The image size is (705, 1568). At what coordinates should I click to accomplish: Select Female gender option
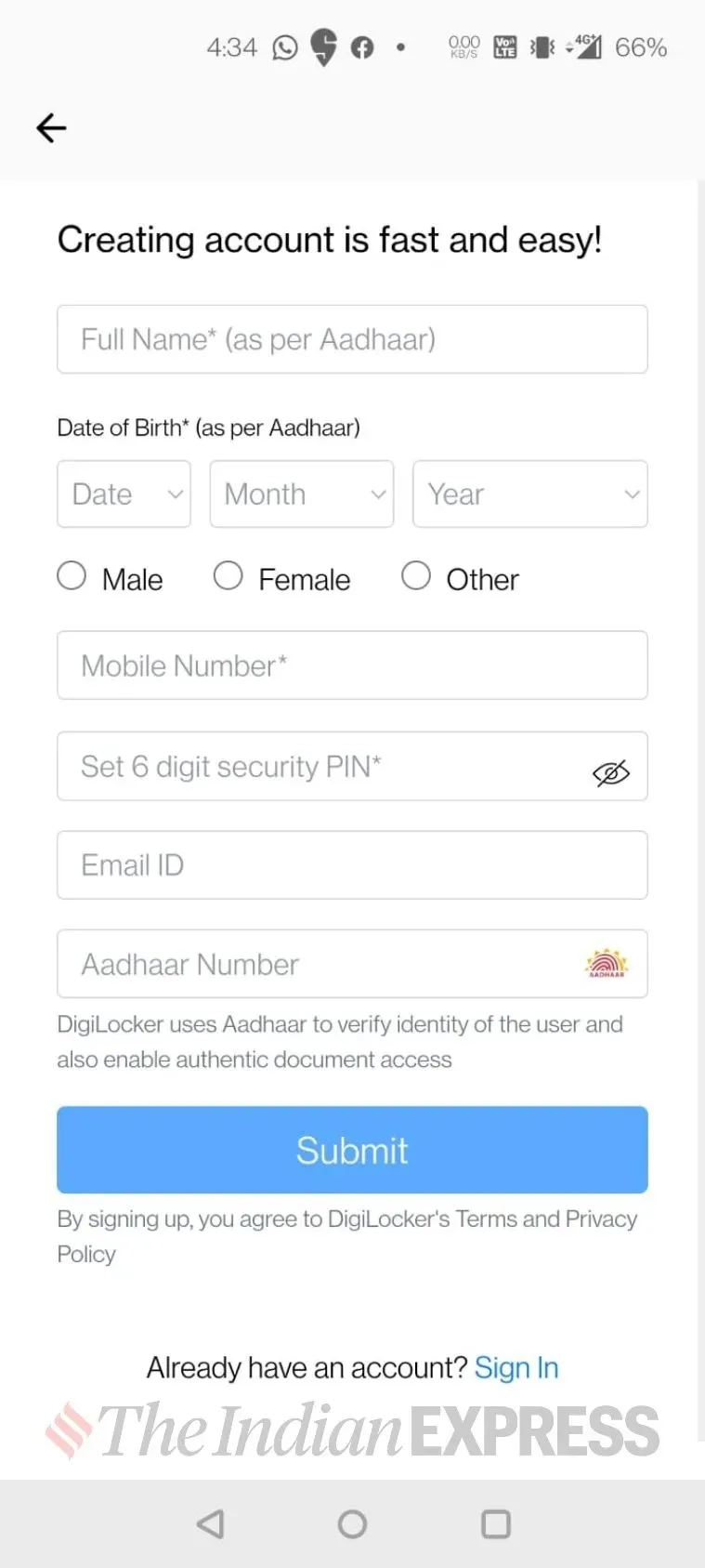tap(228, 576)
